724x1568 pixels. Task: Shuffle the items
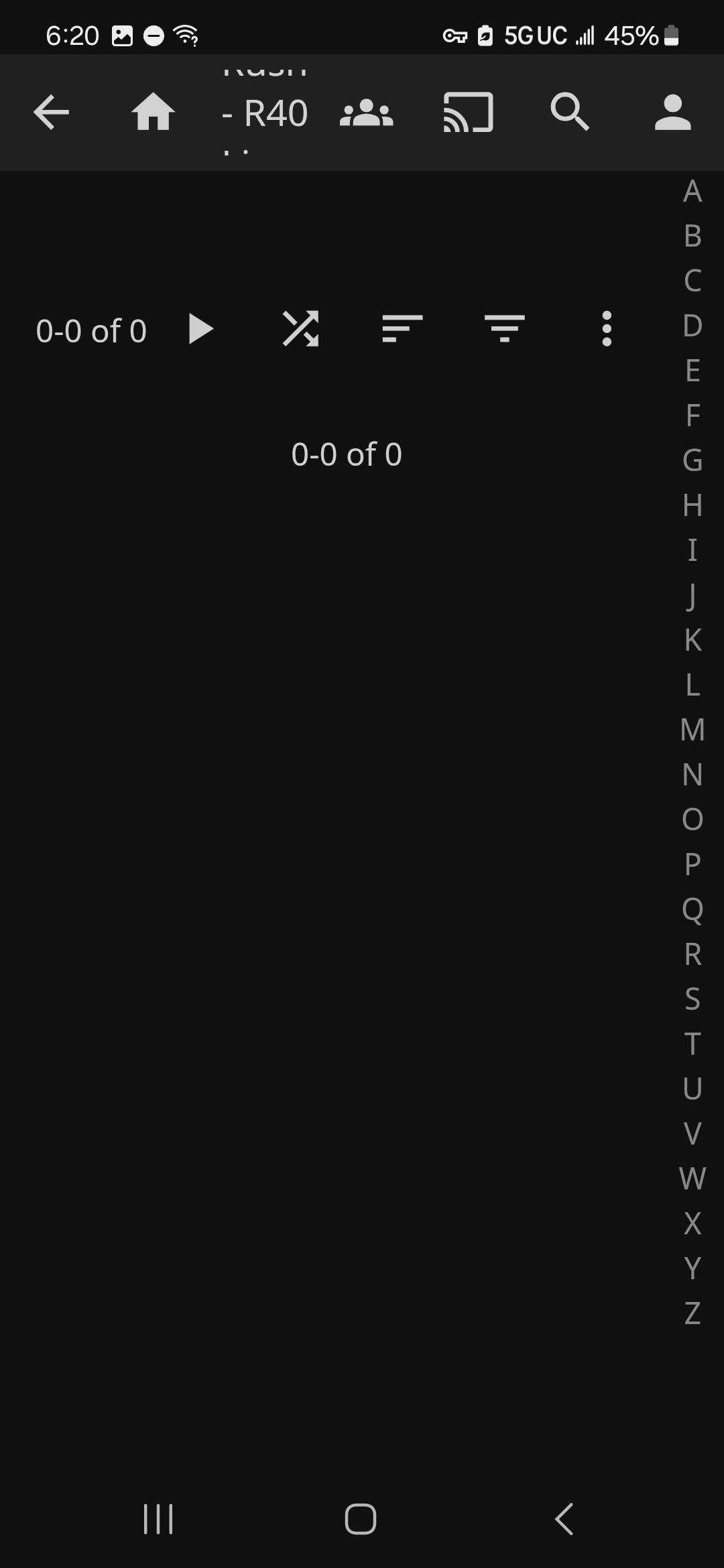[x=300, y=329]
